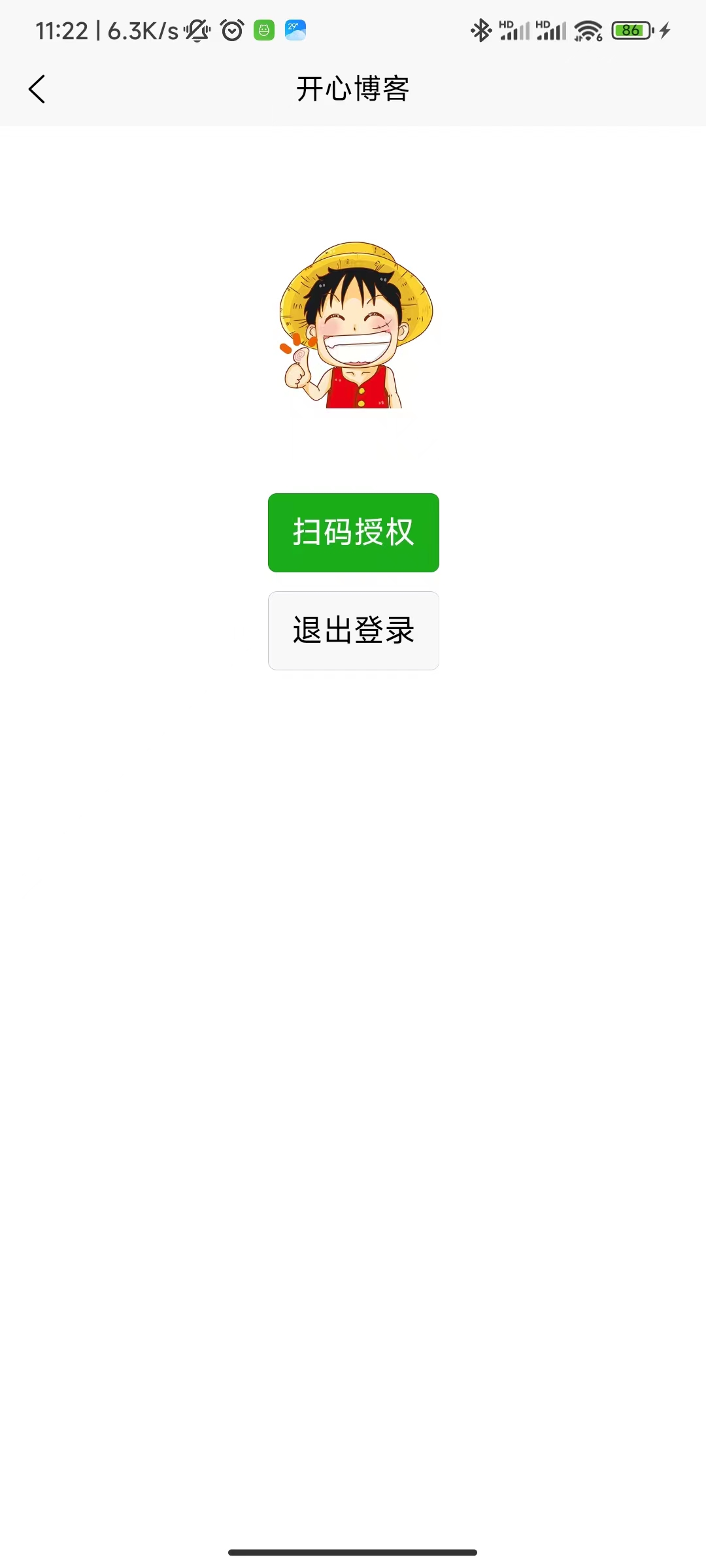Screen dimensions: 706x1568
Task: Tap the back arrow to return
Action: 37,89
